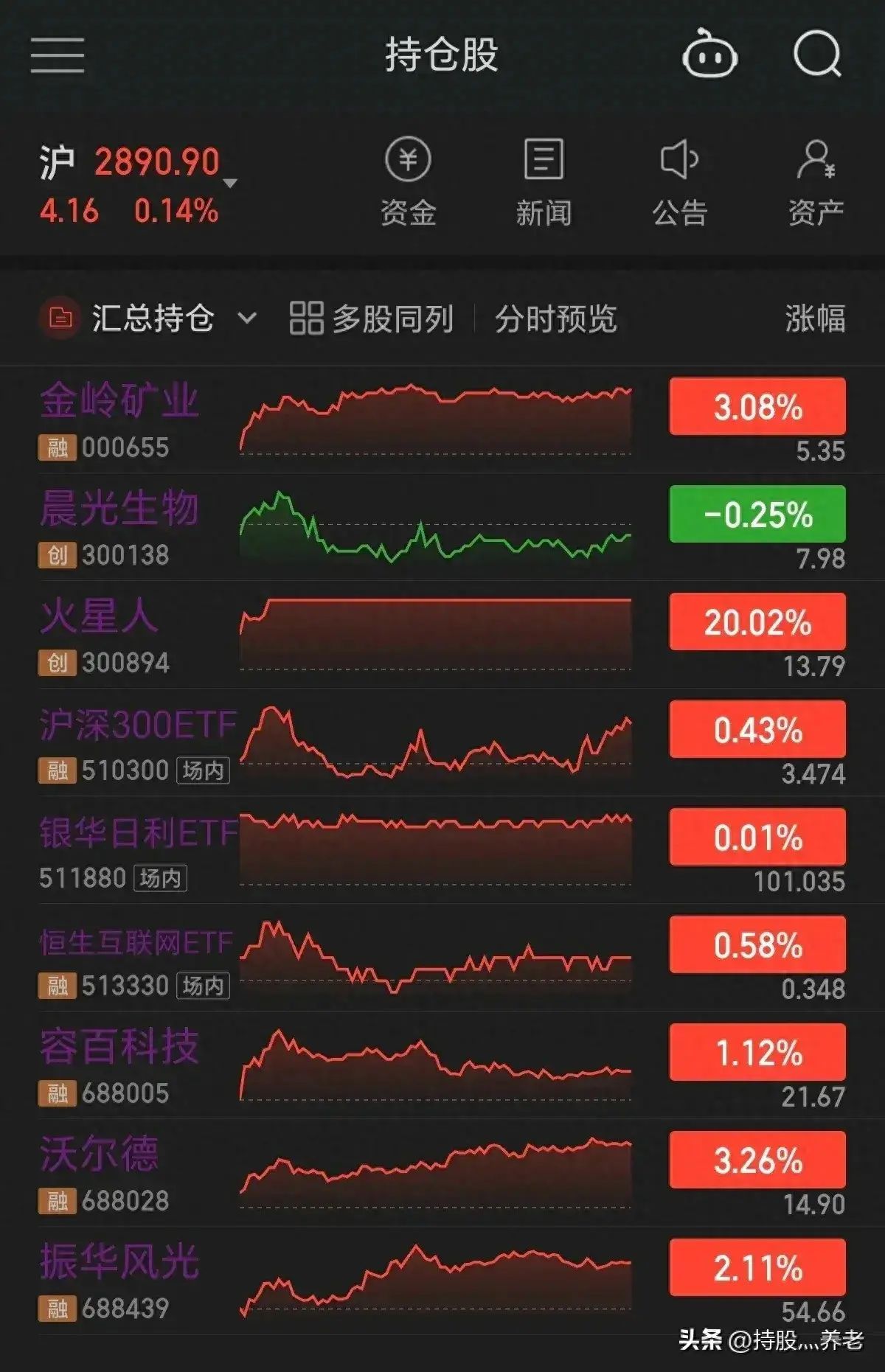Viewport: 885px width, 1372px height.
Task: Expand 涨幅 to change sort order
Action: (x=815, y=318)
